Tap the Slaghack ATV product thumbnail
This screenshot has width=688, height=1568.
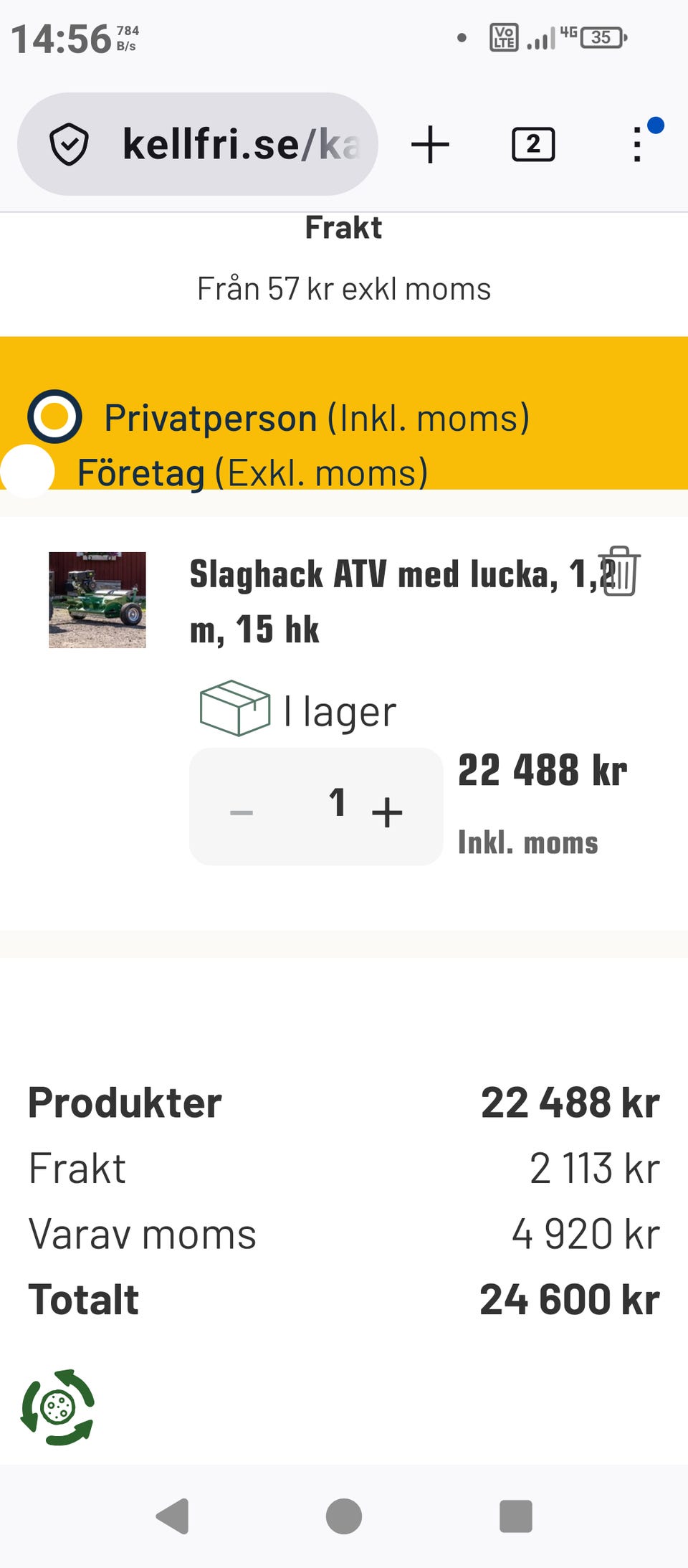click(x=97, y=601)
